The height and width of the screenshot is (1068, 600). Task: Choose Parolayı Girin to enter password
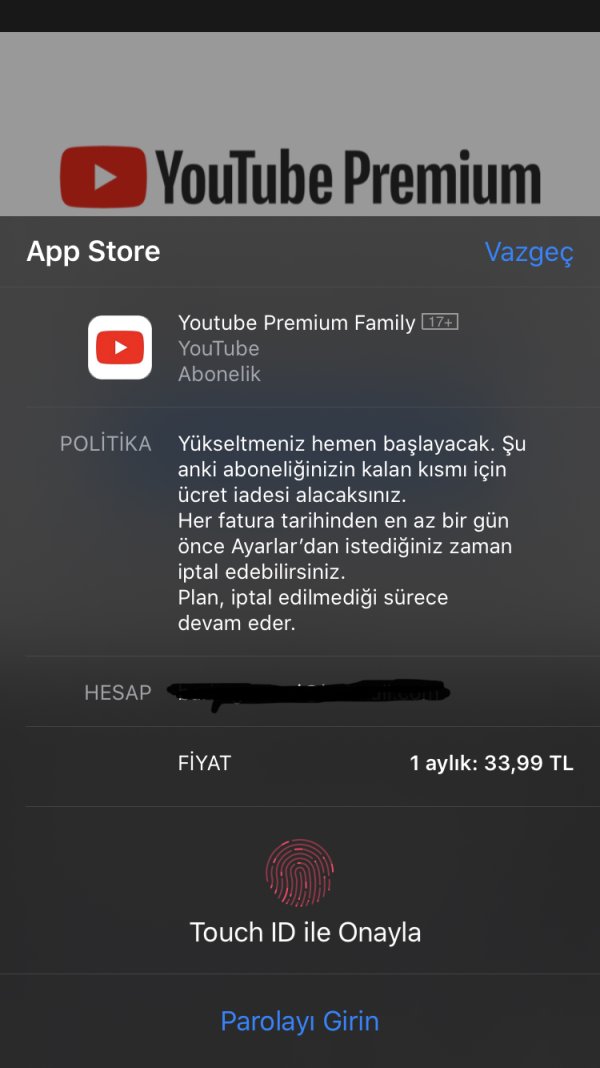point(300,1021)
